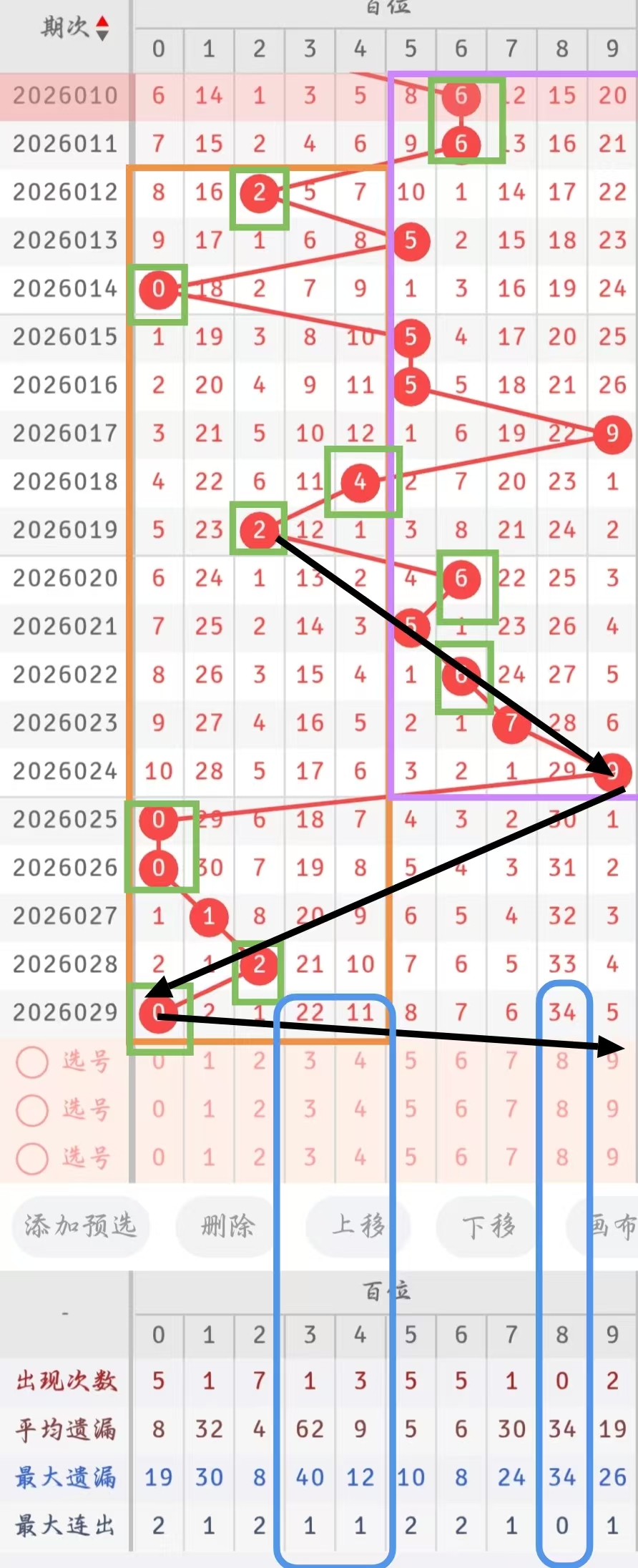Select the first 选号 radio button
The height and width of the screenshot is (1568, 638).
tap(32, 1062)
